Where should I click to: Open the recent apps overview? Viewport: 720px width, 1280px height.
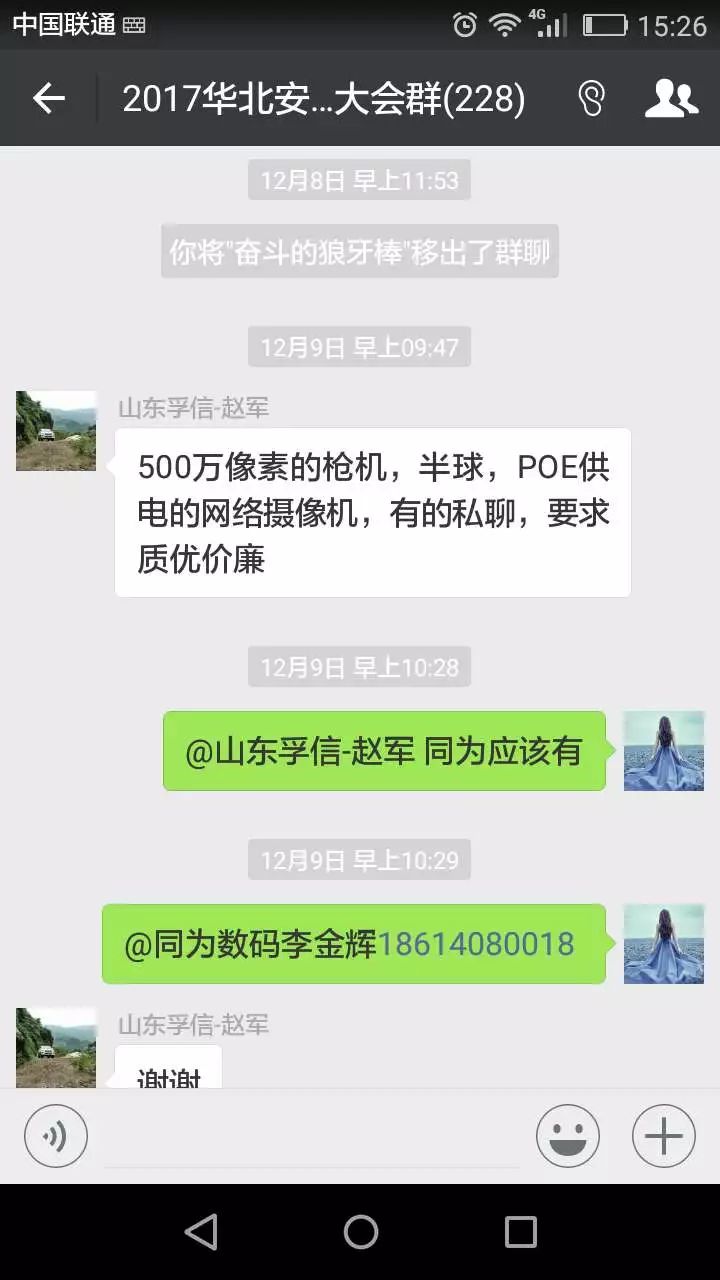coord(520,1232)
